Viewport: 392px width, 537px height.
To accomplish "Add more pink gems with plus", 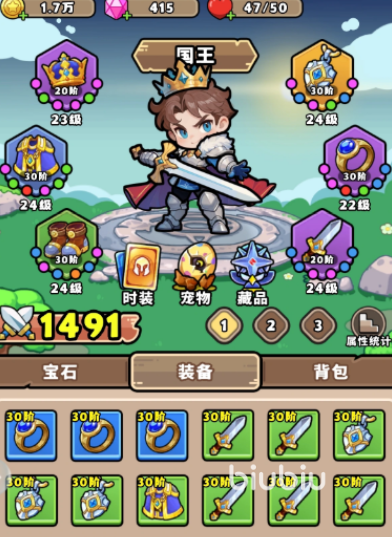I will pyautogui.click(x=127, y=16).
